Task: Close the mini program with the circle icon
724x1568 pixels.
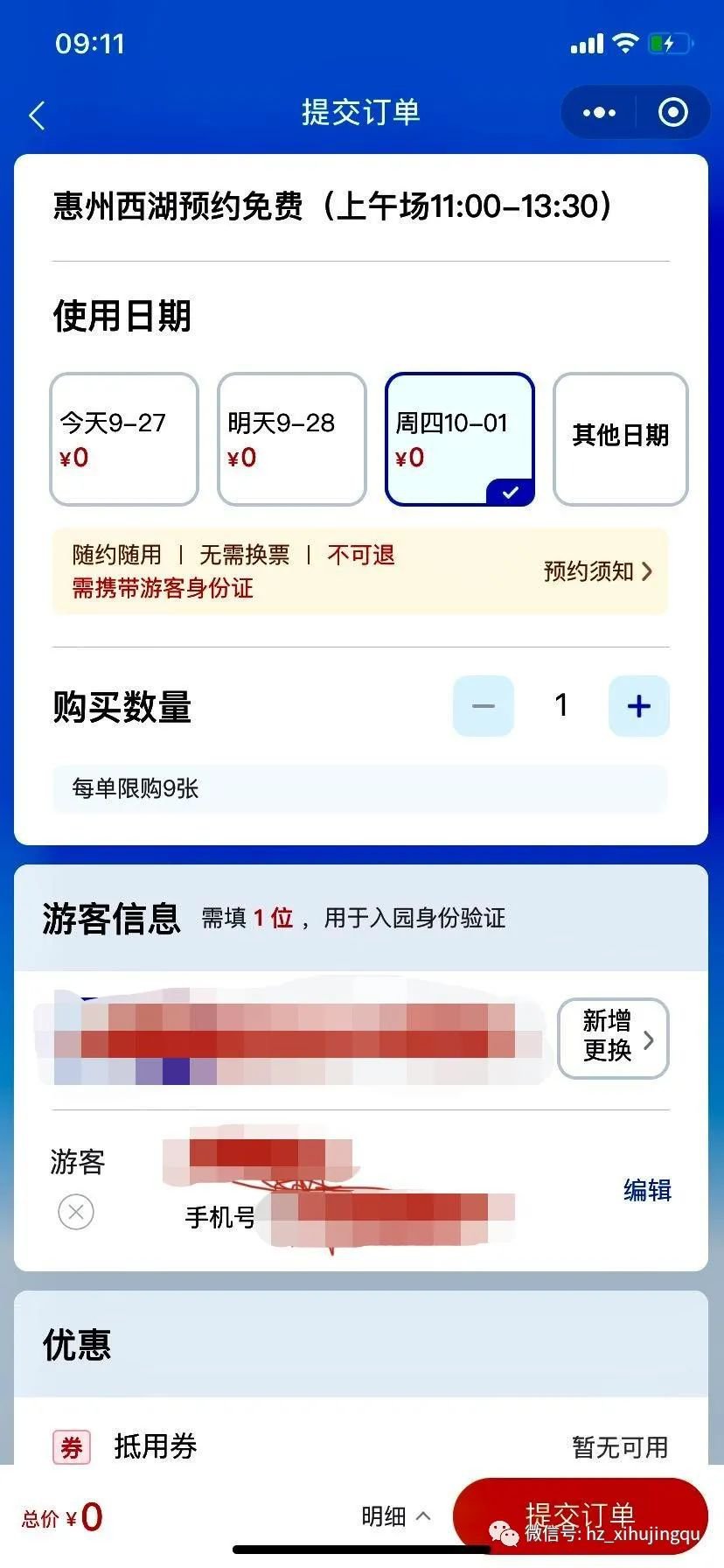Action: pos(672,113)
